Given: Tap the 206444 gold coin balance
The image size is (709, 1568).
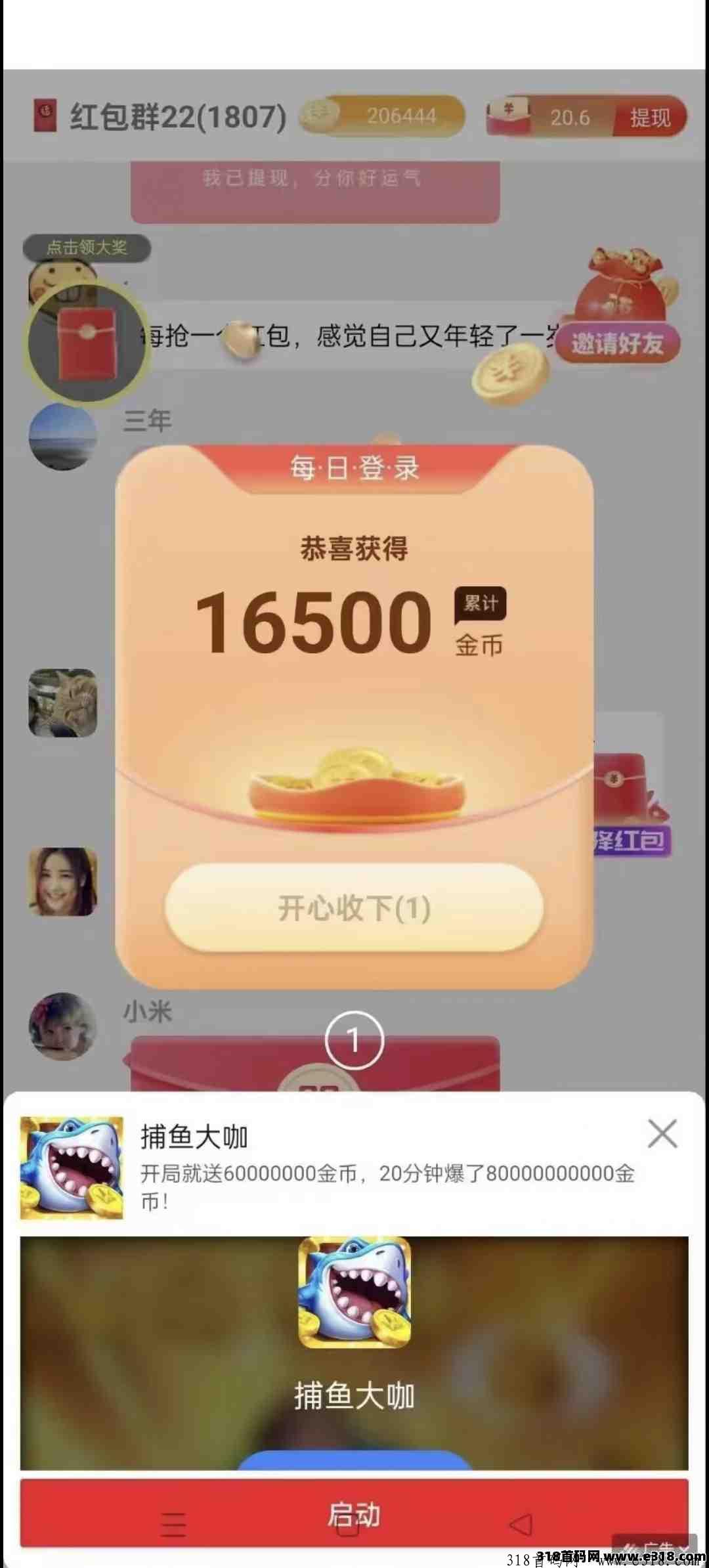Looking at the screenshot, I should [383, 116].
